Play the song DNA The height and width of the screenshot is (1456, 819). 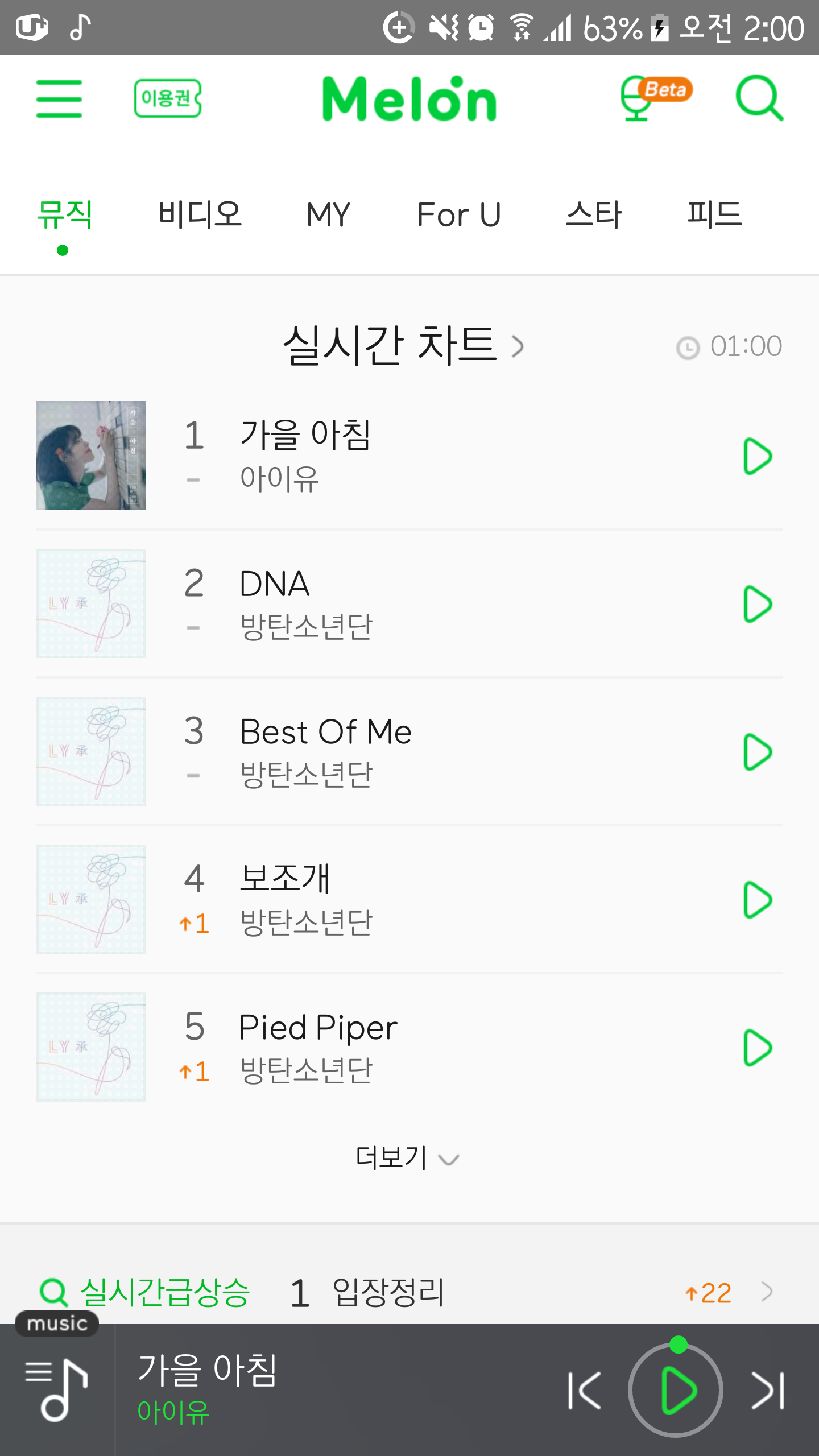click(758, 604)
